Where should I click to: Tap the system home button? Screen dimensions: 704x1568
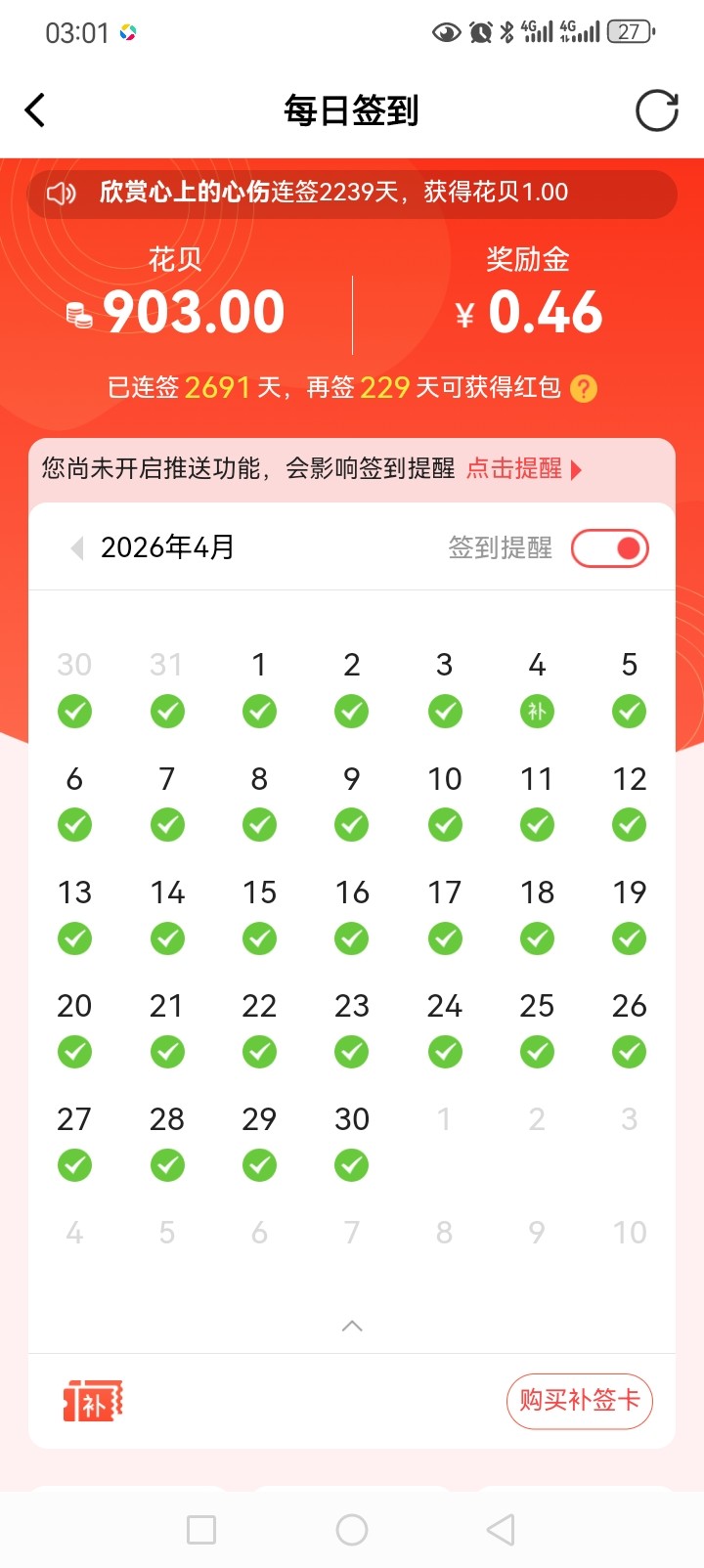[352, 1530]
